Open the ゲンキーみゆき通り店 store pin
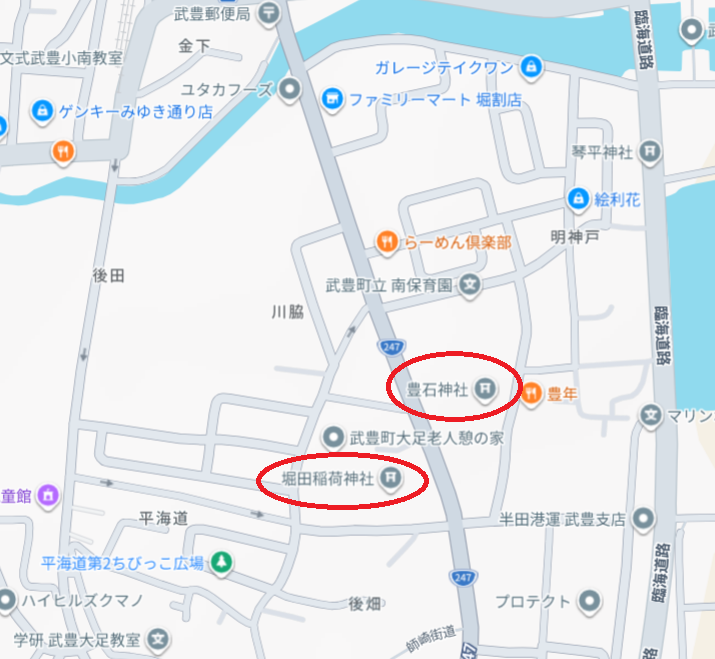715x659 pixels. (x=42, y=111)
